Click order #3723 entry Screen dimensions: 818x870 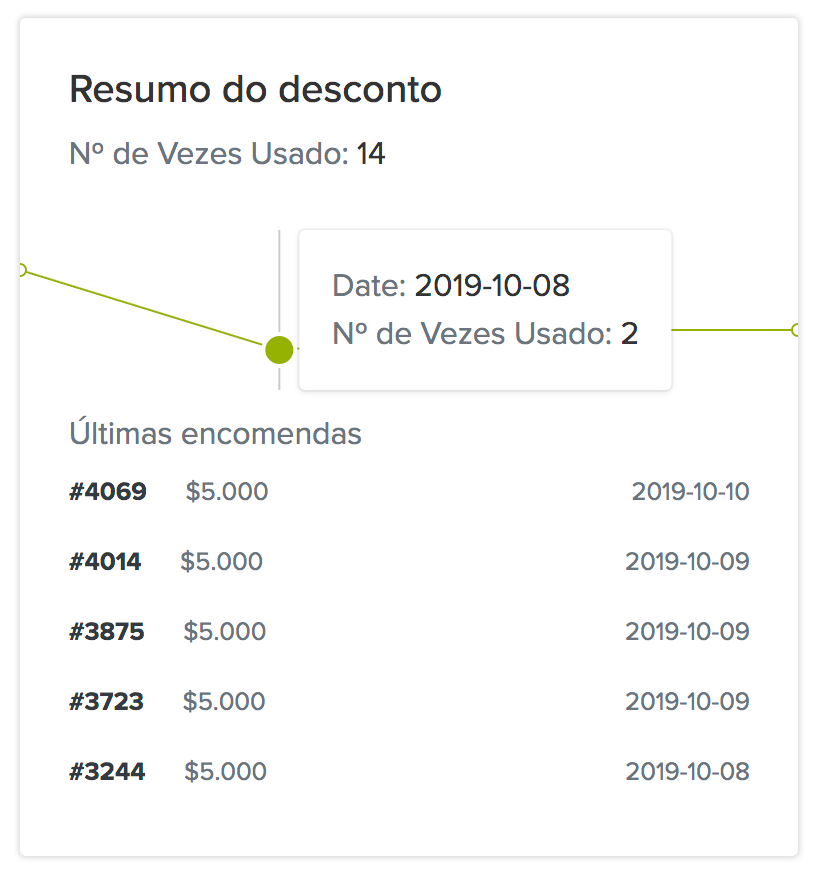pos(108,701)
